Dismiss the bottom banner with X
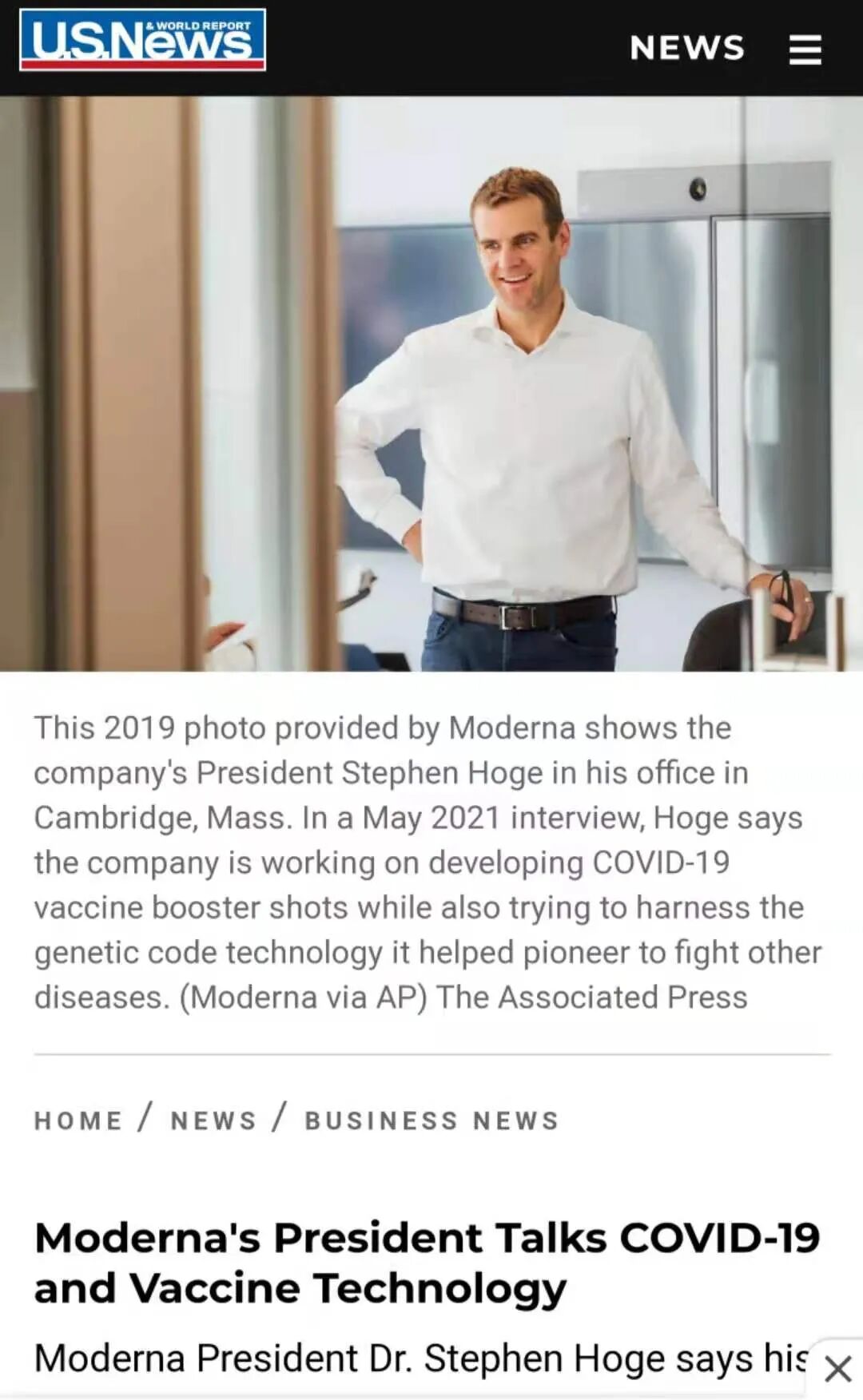 click(x=837, y=1368)
